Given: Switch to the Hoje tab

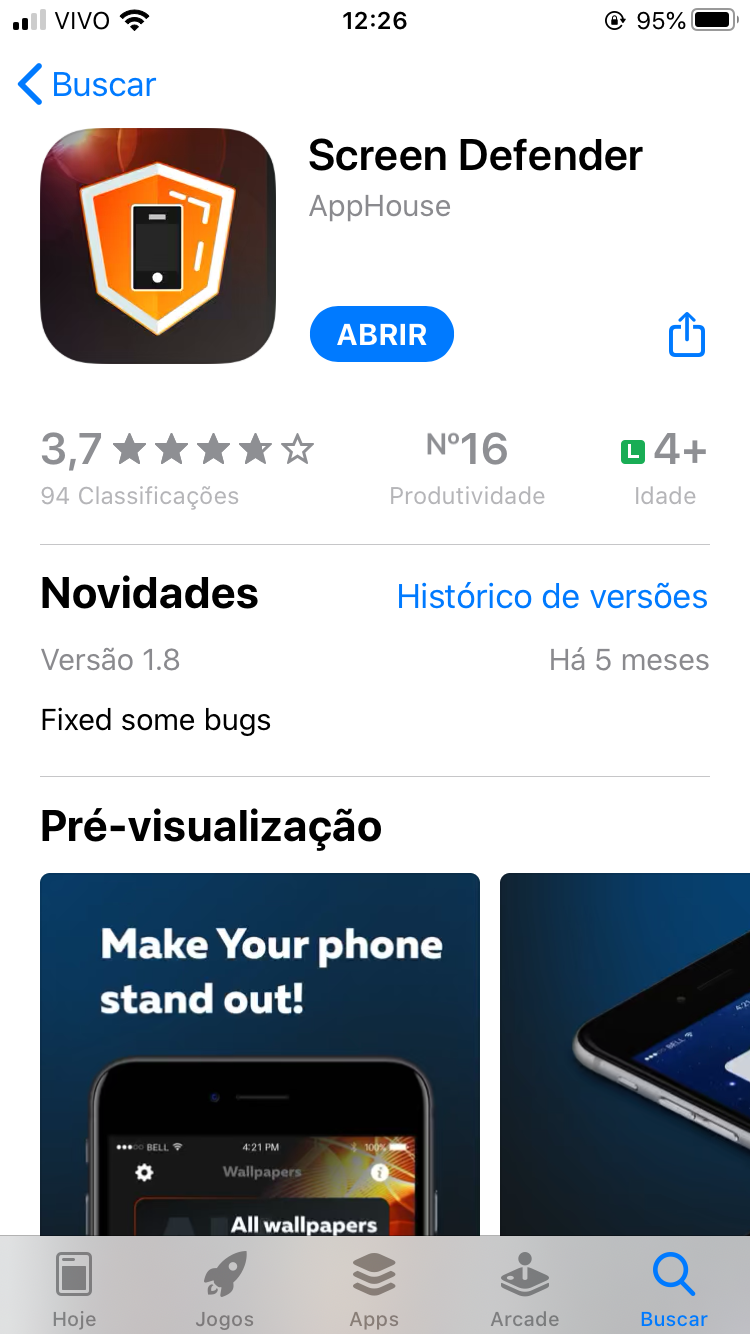Looking at the screenshot, I should pos(74,1290).
